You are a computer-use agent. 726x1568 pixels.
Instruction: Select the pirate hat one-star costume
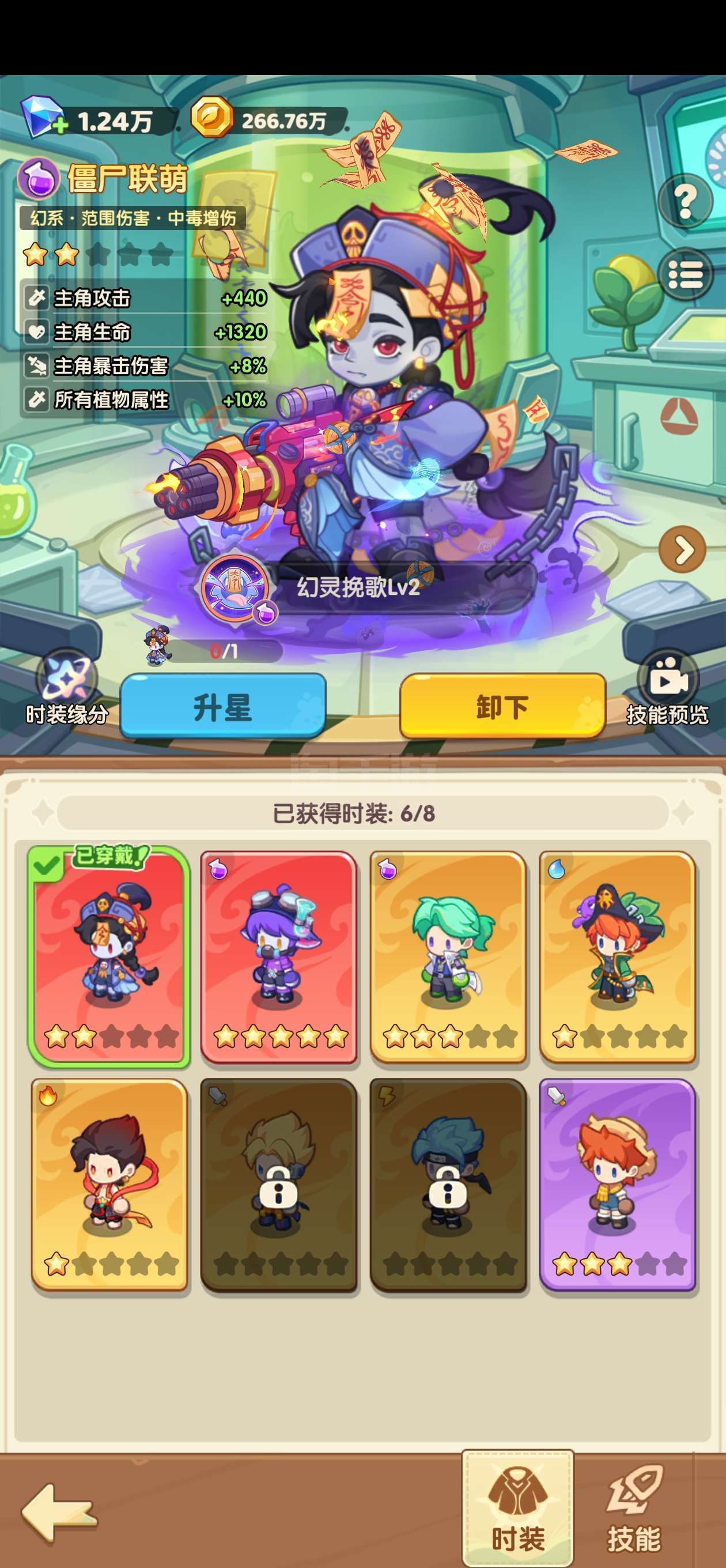[617, 957]
